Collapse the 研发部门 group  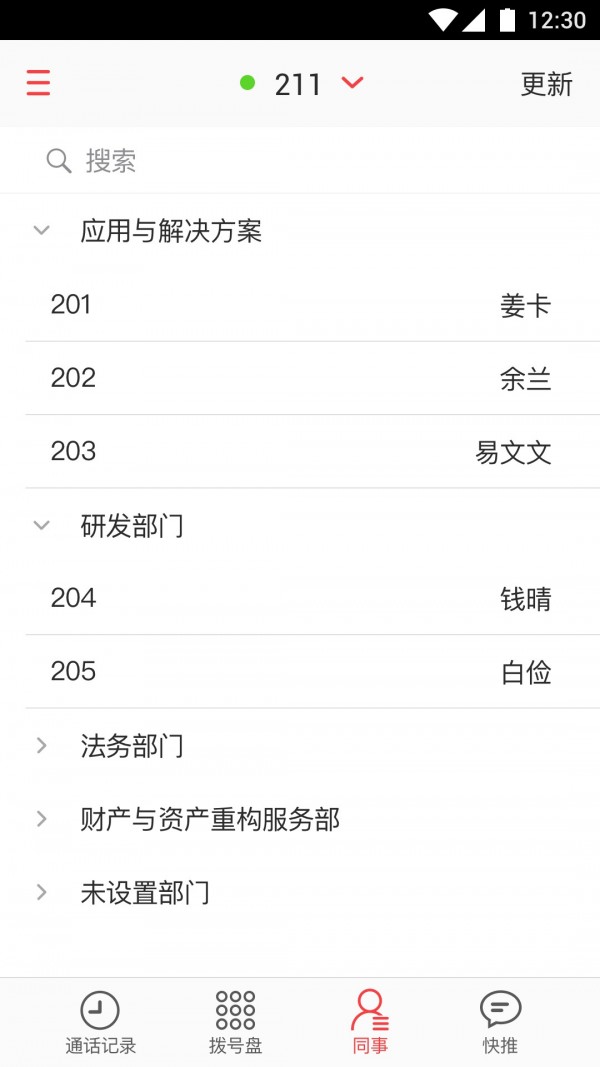coord(300,525)
